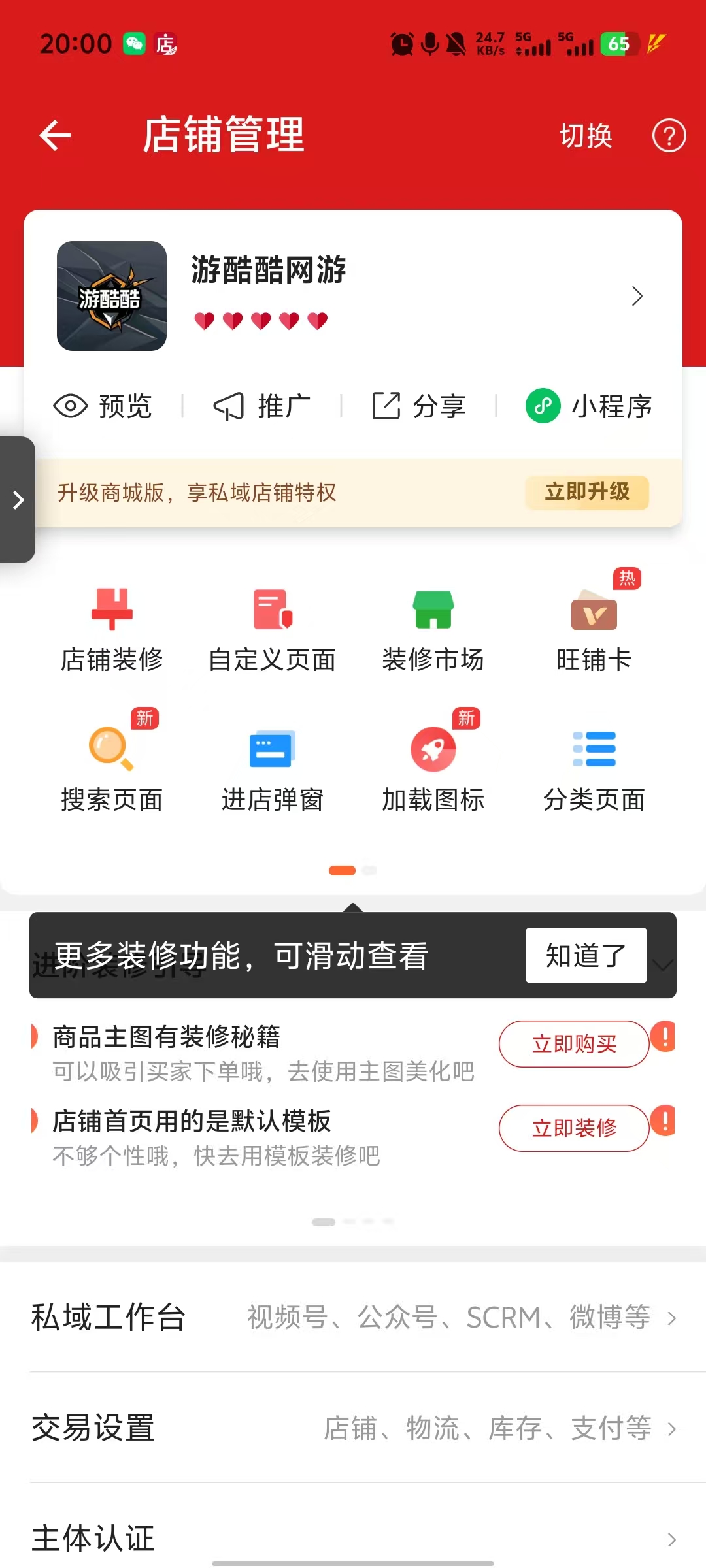This screenshot has width=706, height=1568.
Task: Tap 立即装修 for homepage template
Action: [574, 1128]
